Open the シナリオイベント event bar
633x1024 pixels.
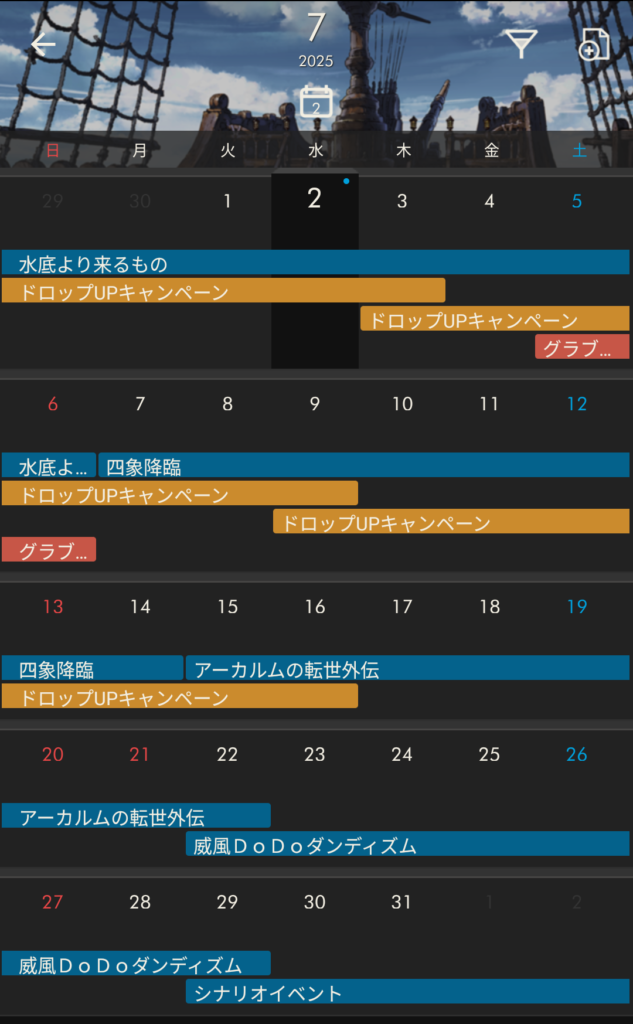(407, 992)
